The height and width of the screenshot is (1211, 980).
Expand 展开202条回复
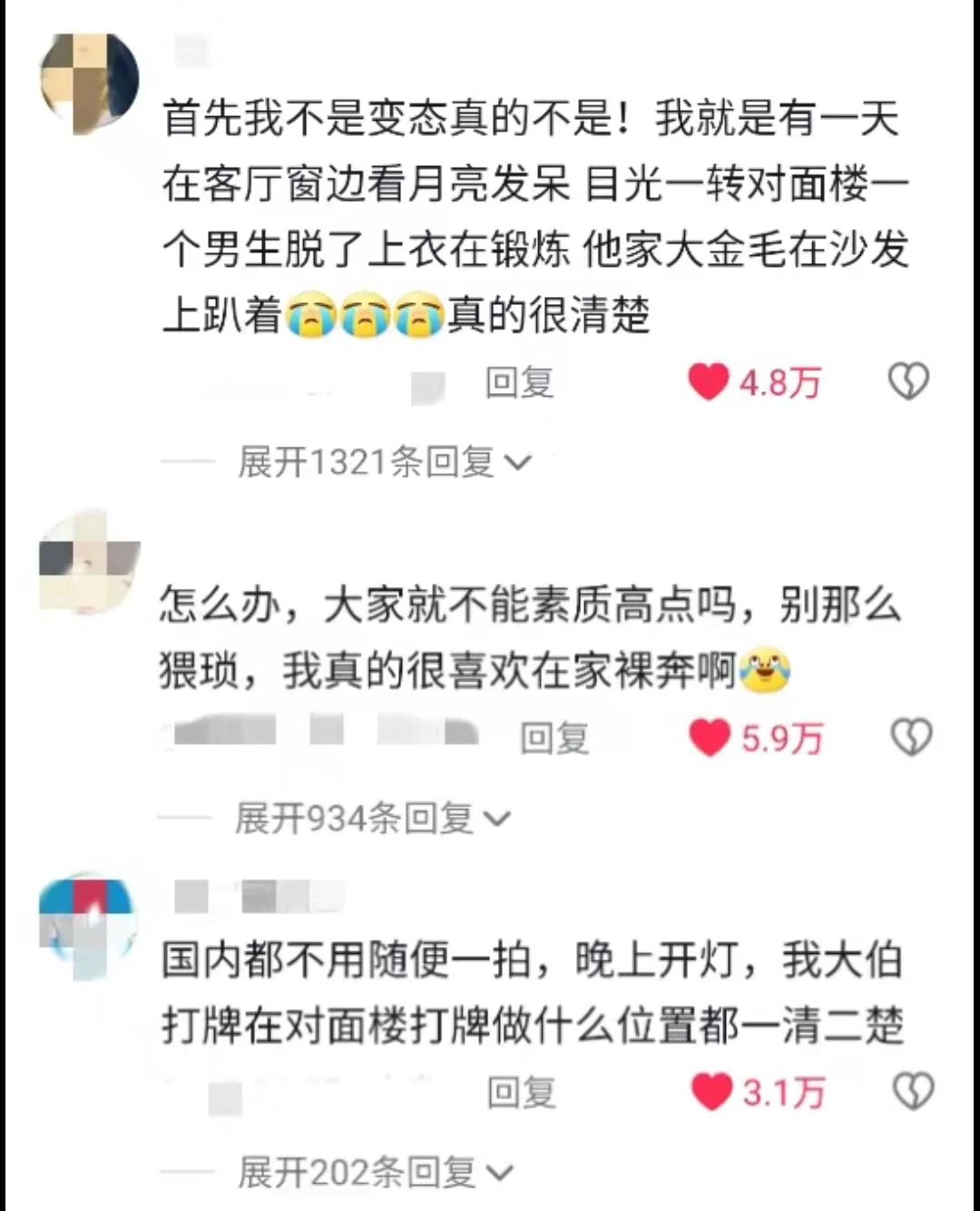point(374,1173)
